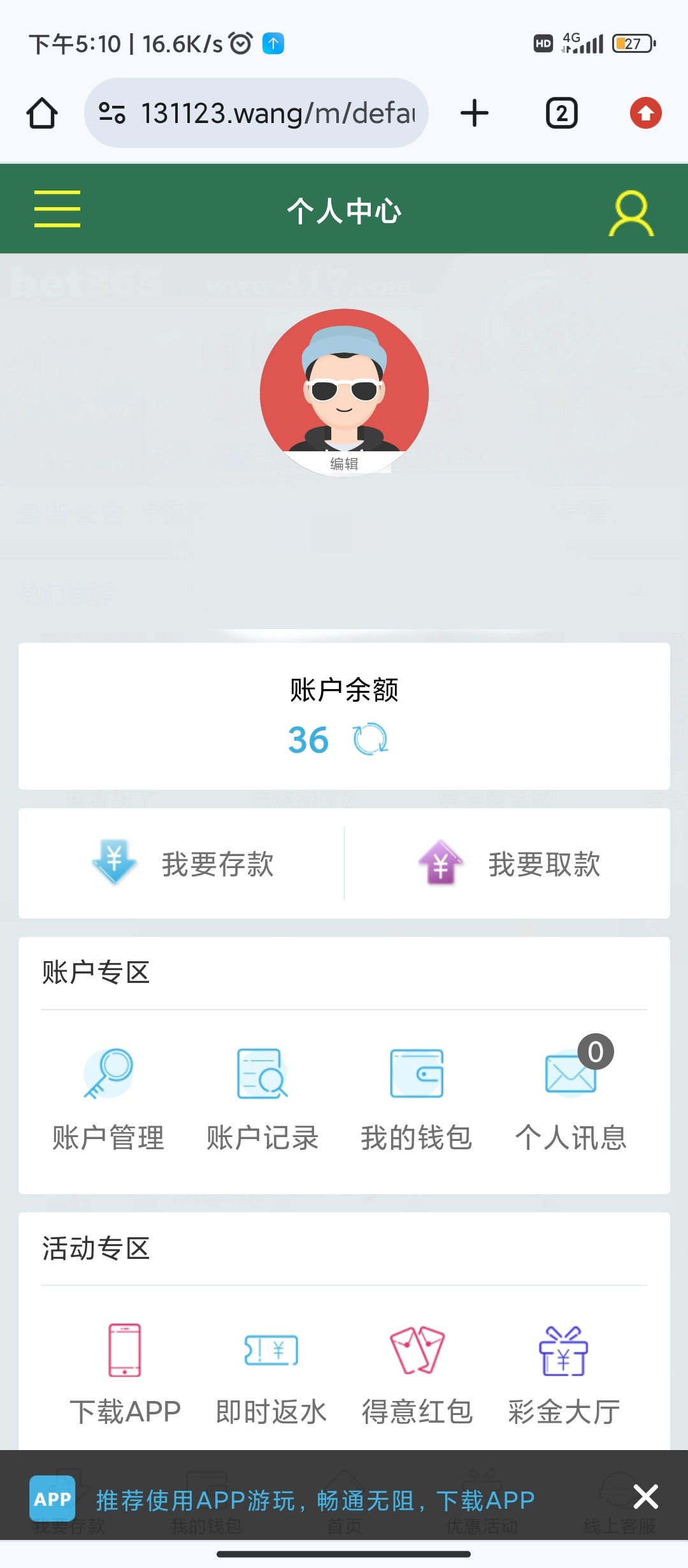
Task: Open a new browser tab
Action: point(475,113)
